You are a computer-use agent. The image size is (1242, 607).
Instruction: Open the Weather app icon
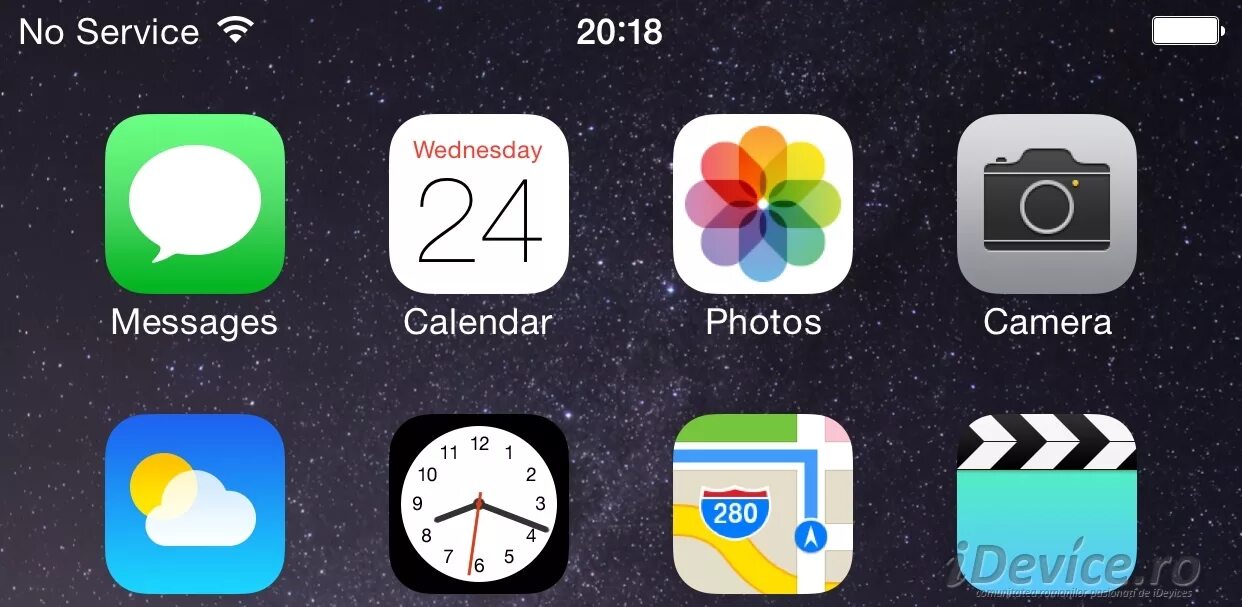[195, 504]
